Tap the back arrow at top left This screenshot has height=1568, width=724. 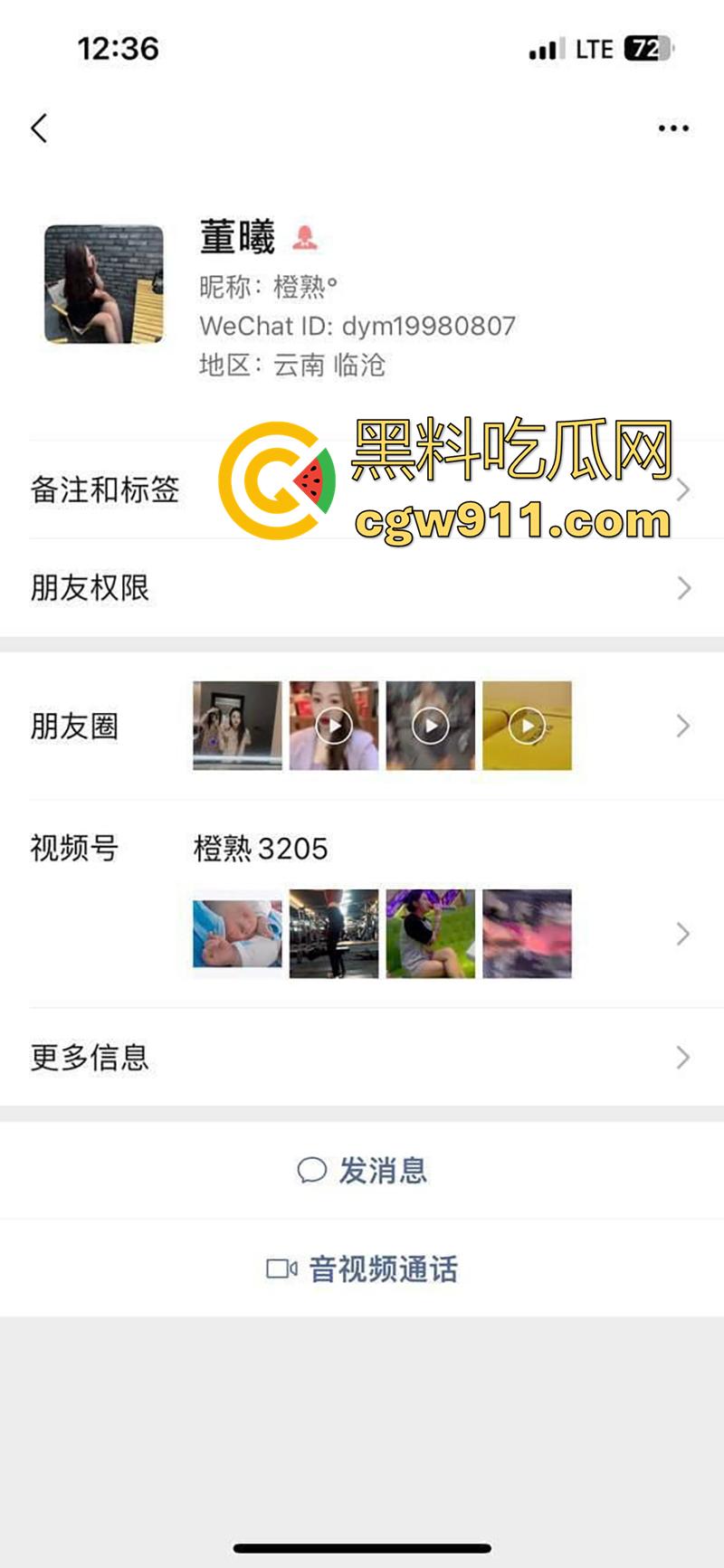click(x=38, y=128)
